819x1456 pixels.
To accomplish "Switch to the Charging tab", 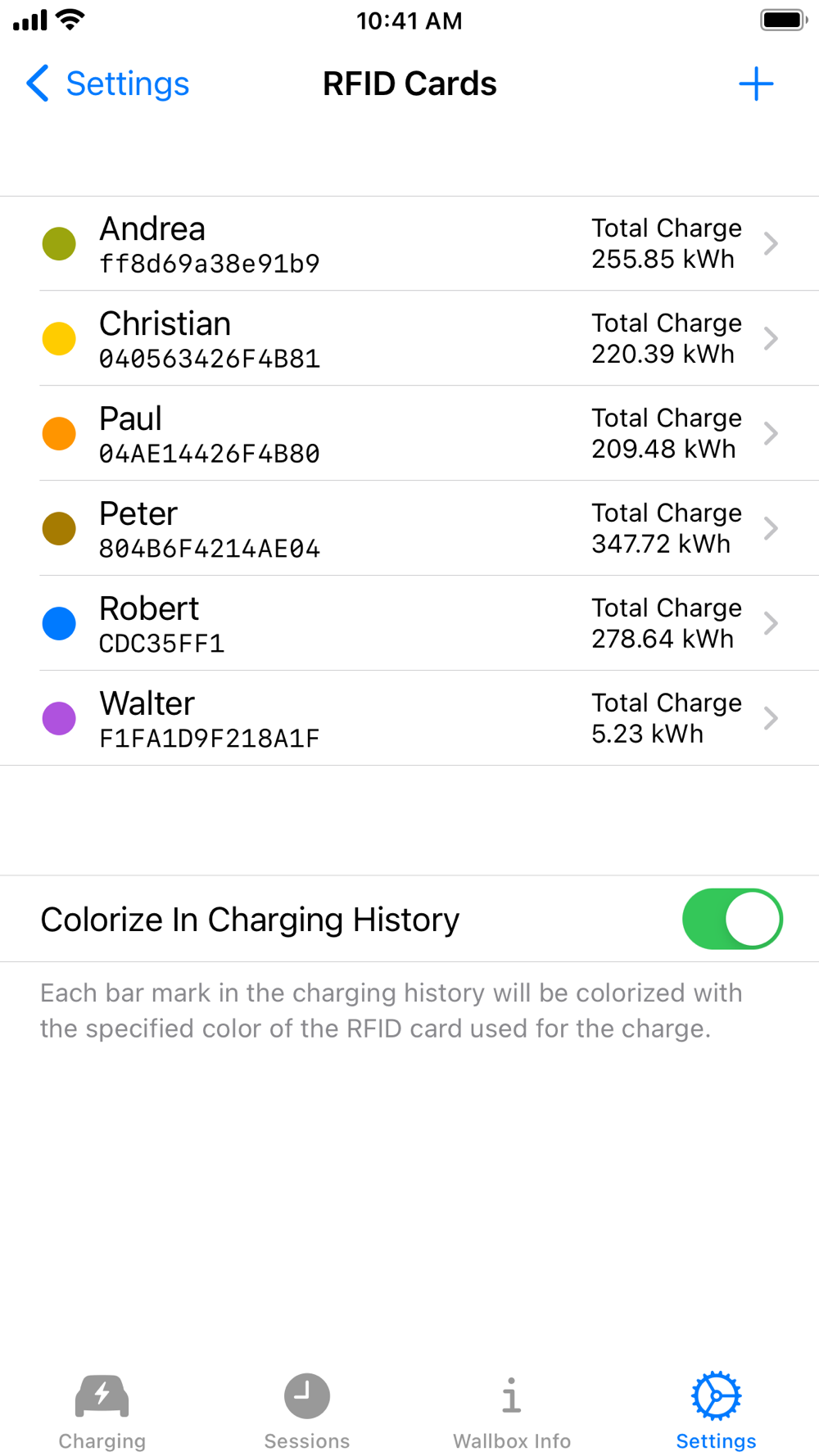I will pyautogui.click(x=102, y=1412).
